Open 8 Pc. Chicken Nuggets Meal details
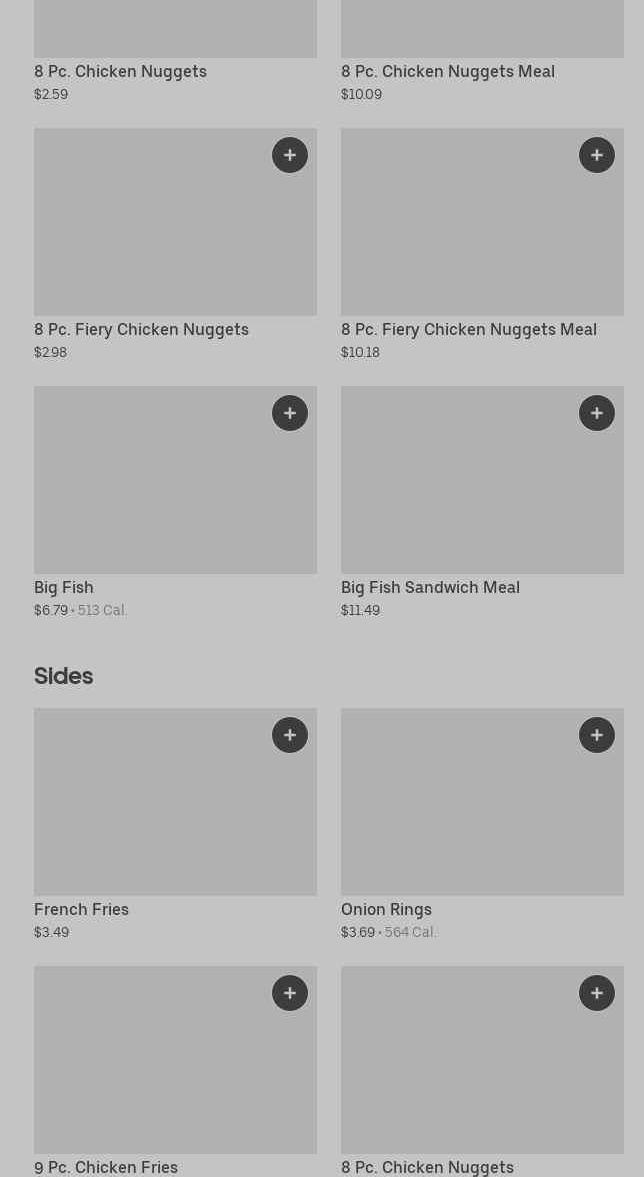Image resolution: width=644 pixels, height=1177 pixels. coord(447,72)
